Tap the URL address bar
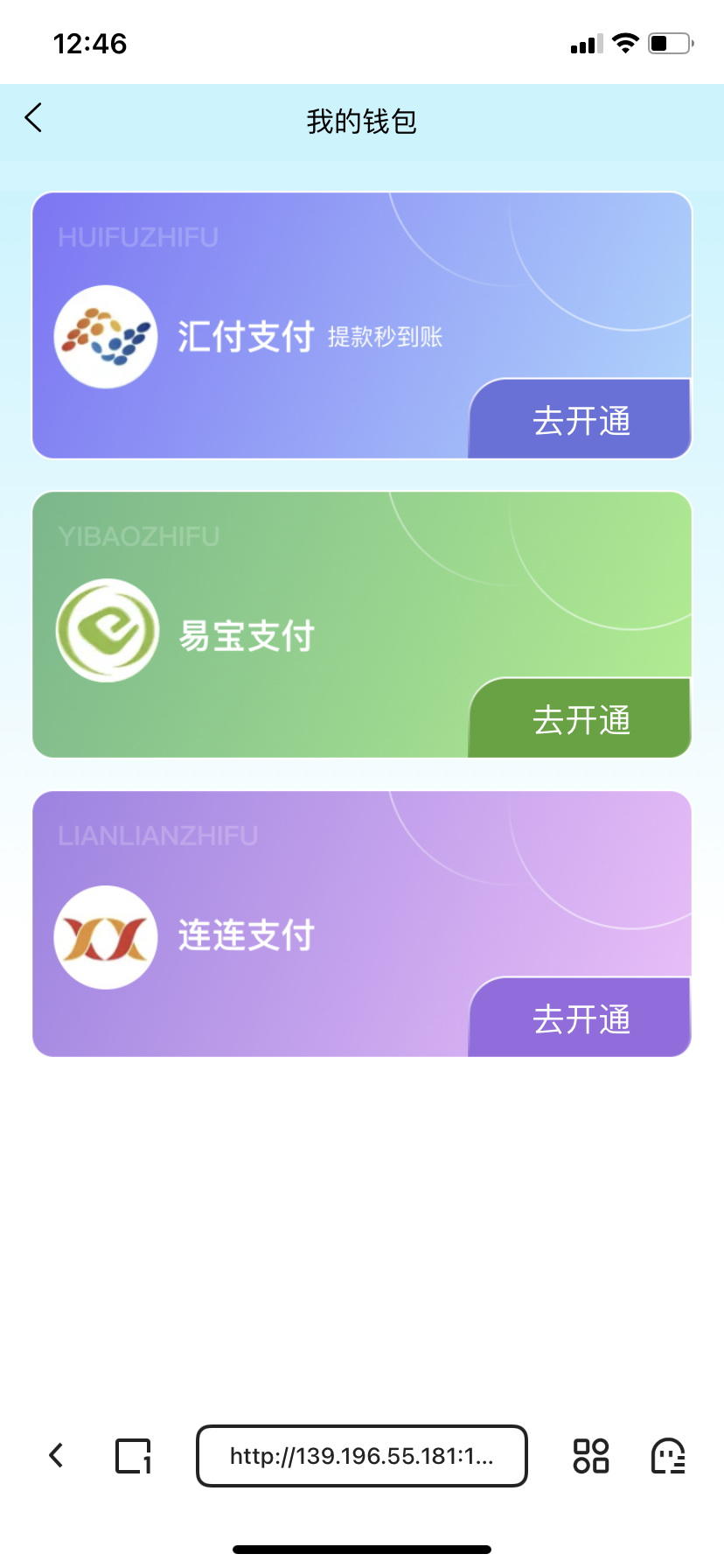Viewport: 724px width, 1568px height. tap(362, 1456)
